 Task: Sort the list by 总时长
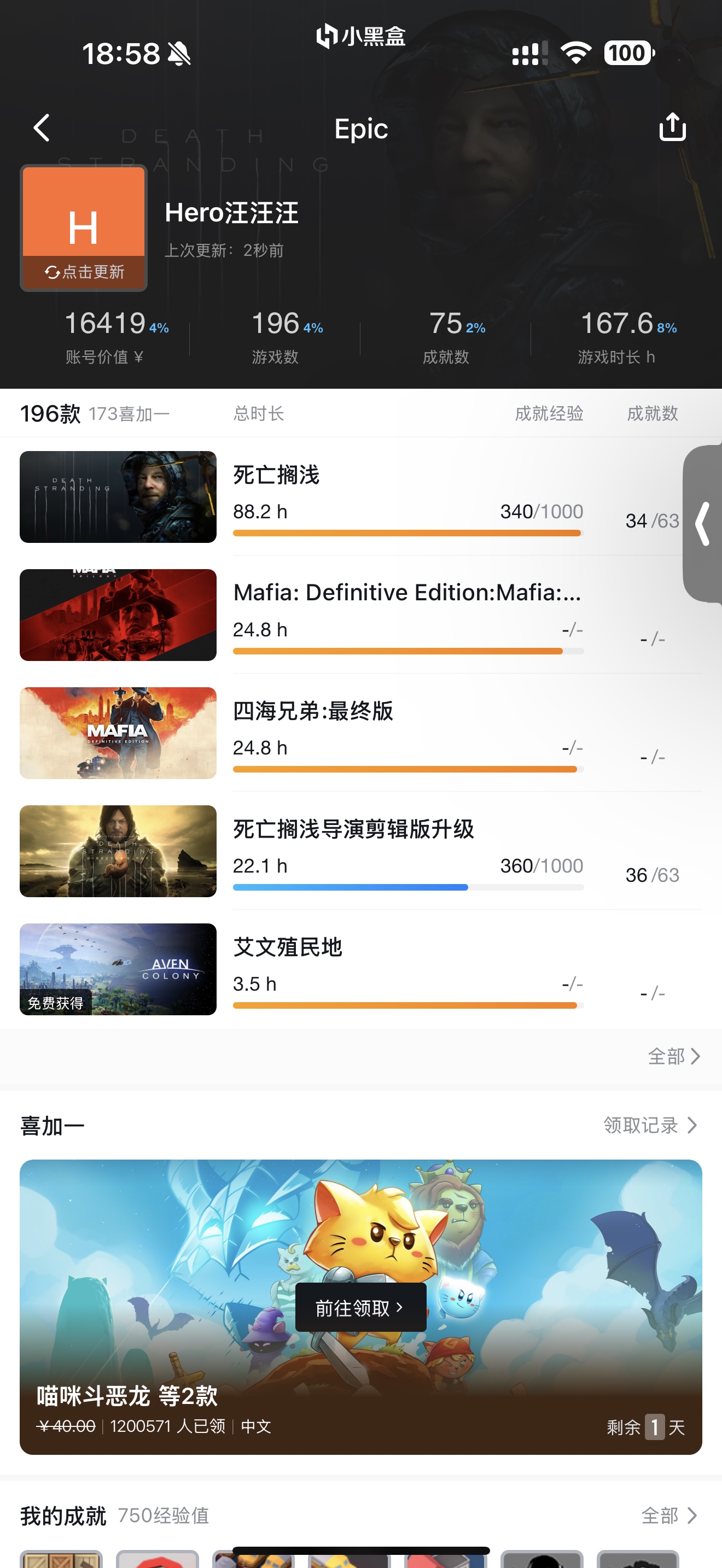[x=259, y=413]
